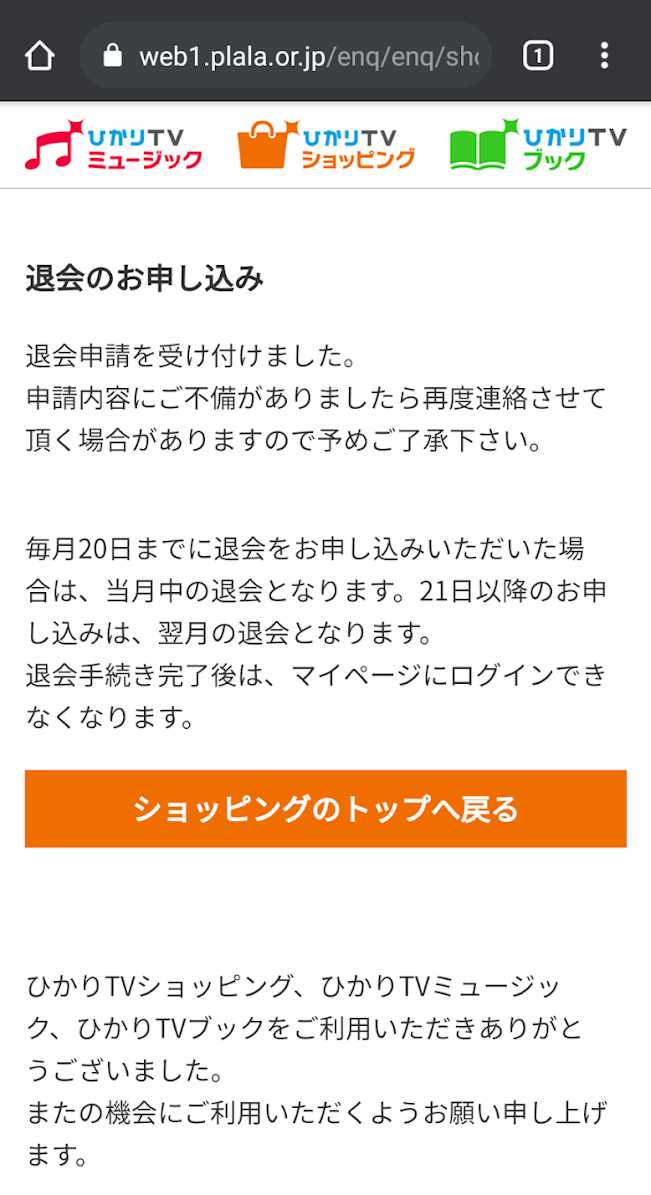Open ひかりTV ショッピング

[x=326, y=147]
